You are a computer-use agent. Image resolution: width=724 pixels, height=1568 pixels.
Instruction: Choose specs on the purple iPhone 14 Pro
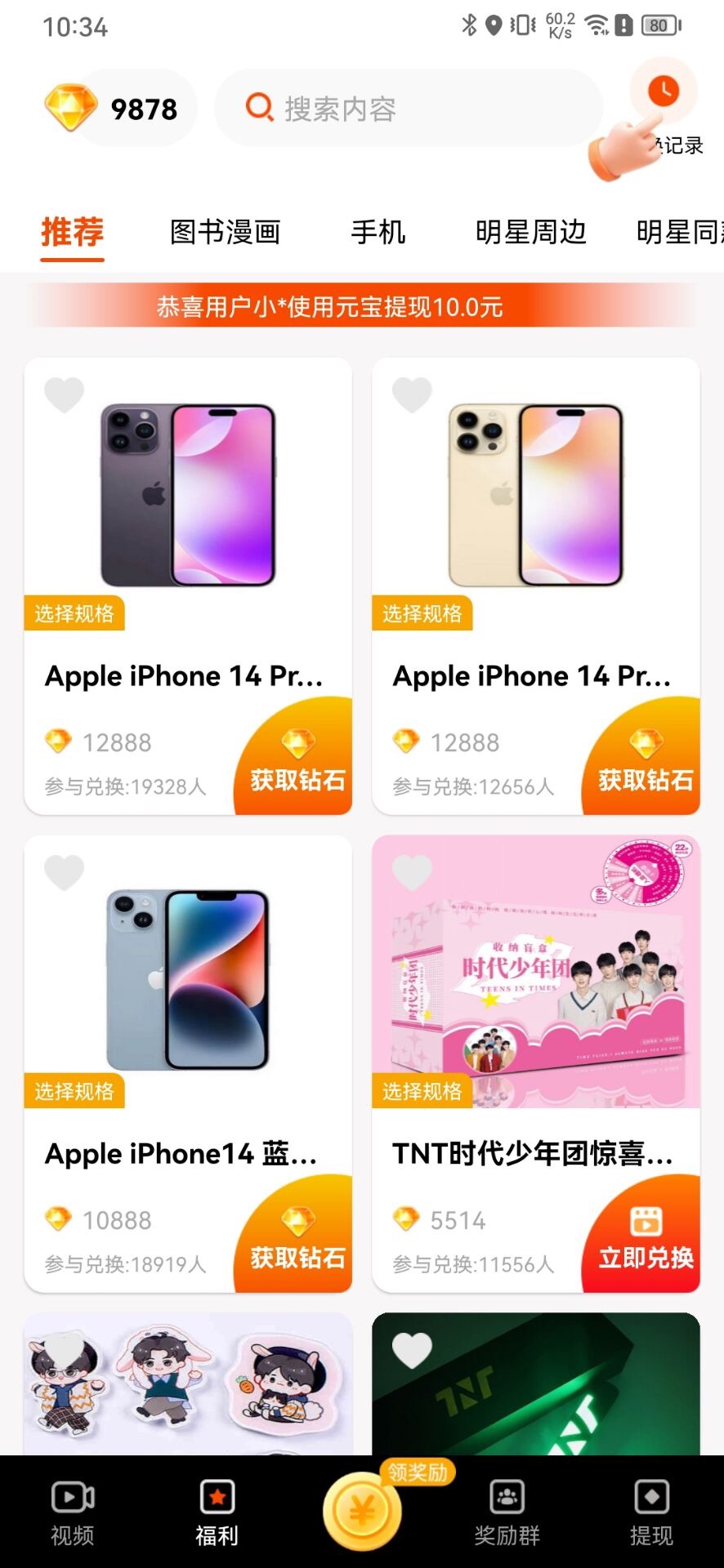click(74, 614)
